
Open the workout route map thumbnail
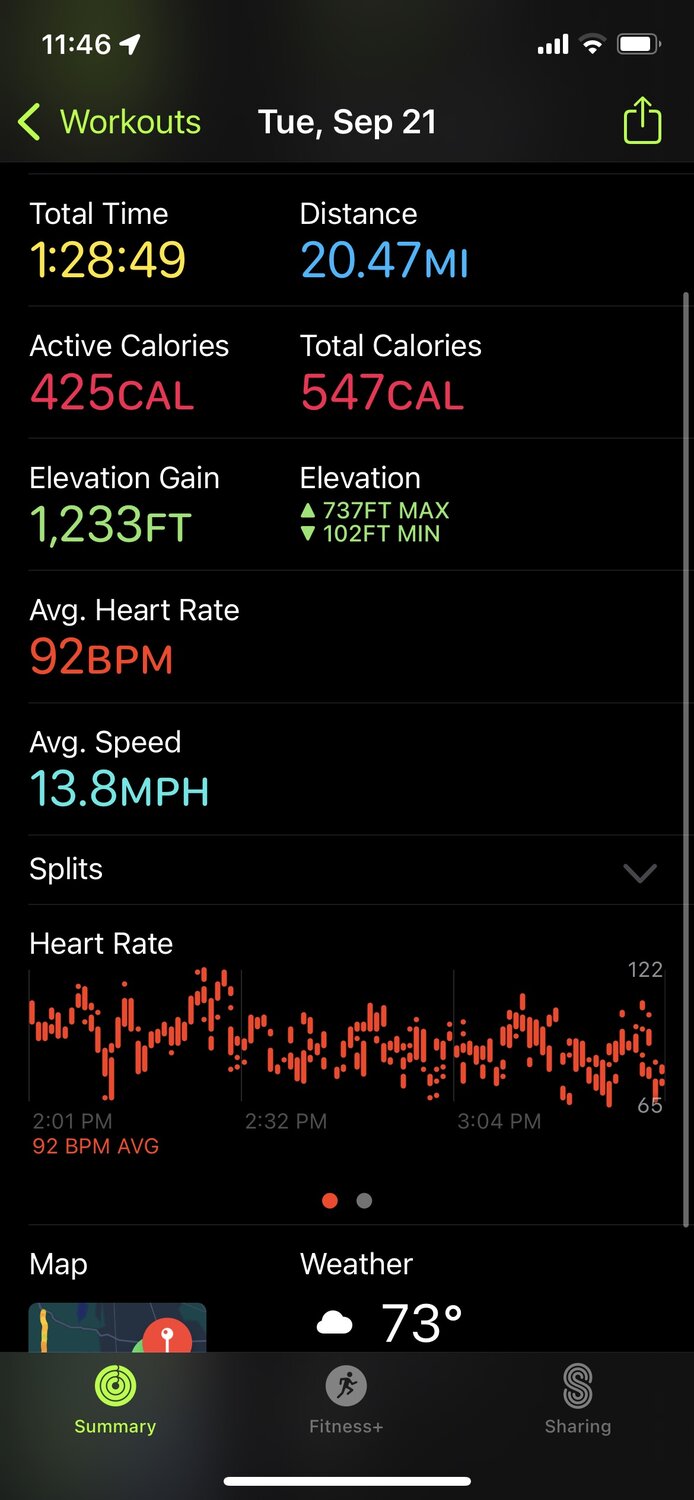[117, 1327]
